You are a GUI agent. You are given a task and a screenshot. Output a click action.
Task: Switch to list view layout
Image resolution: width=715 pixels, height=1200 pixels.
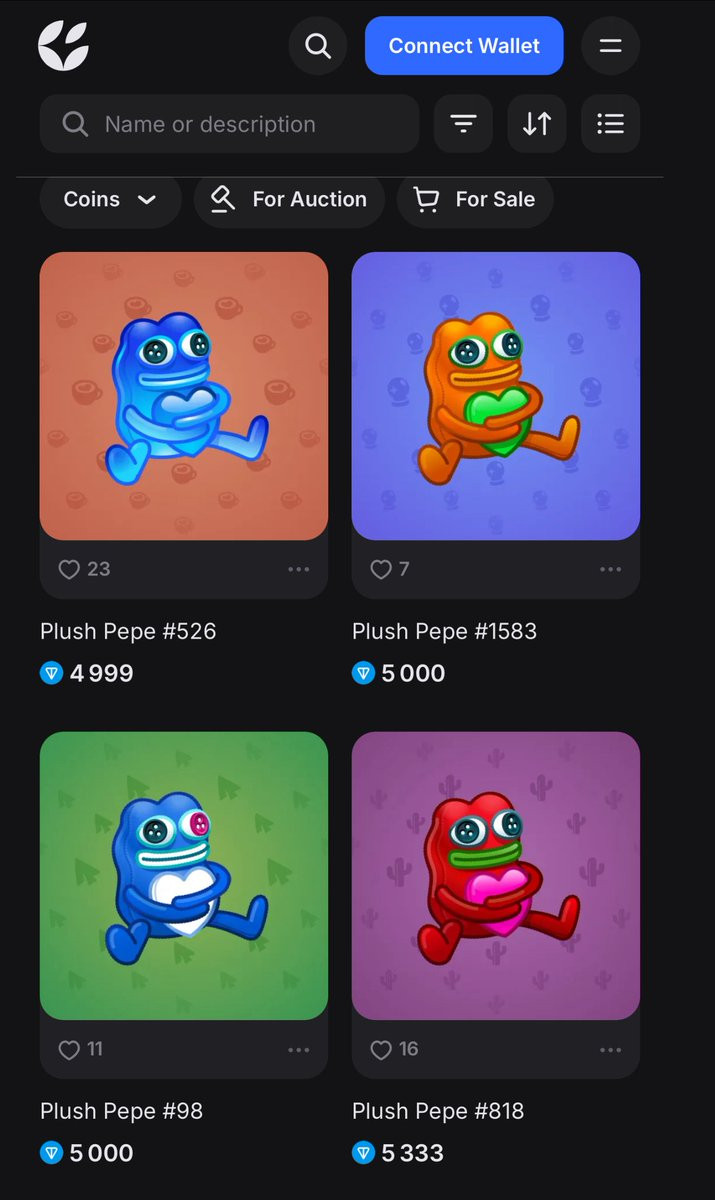610,124
